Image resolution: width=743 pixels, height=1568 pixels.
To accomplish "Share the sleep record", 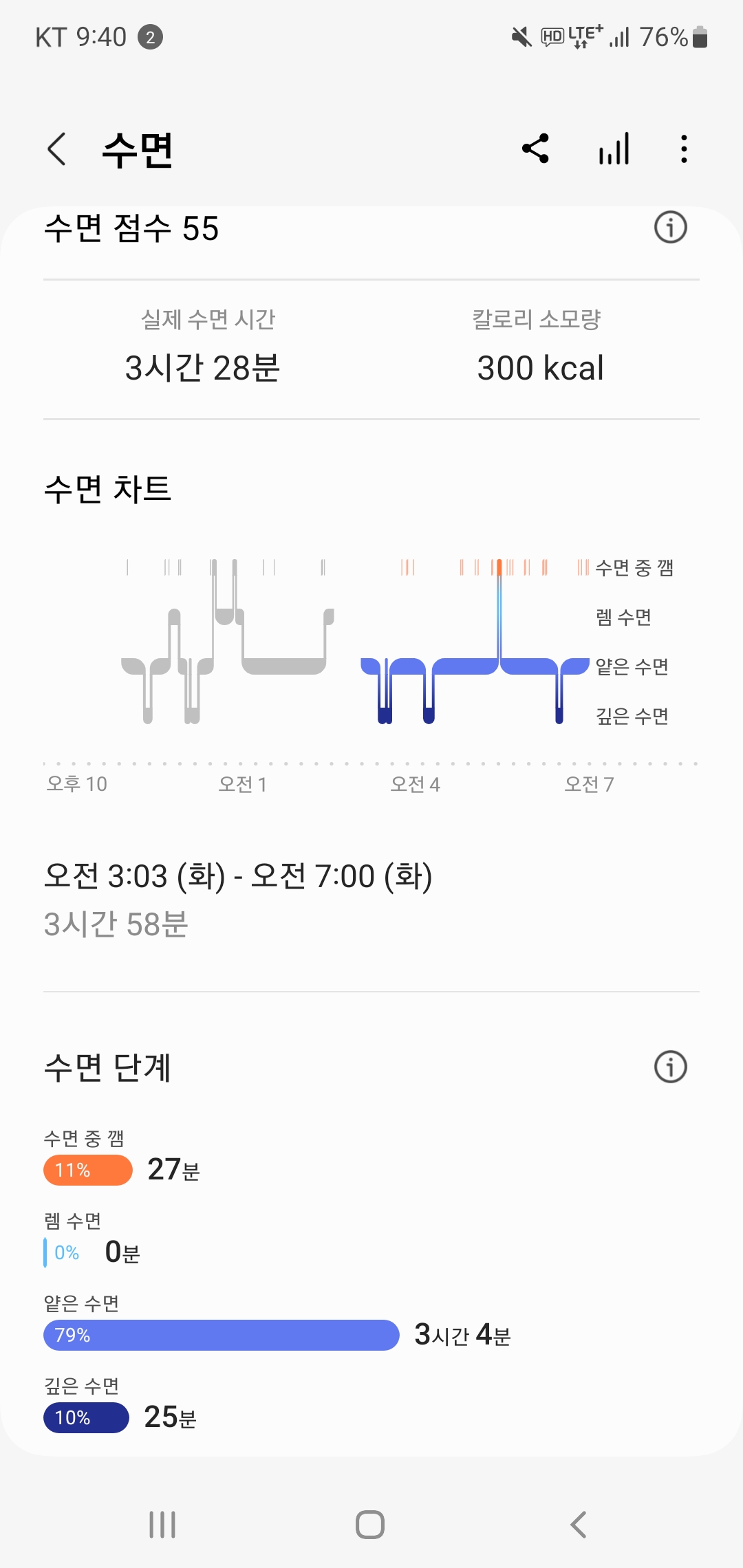I will point(535,149).
